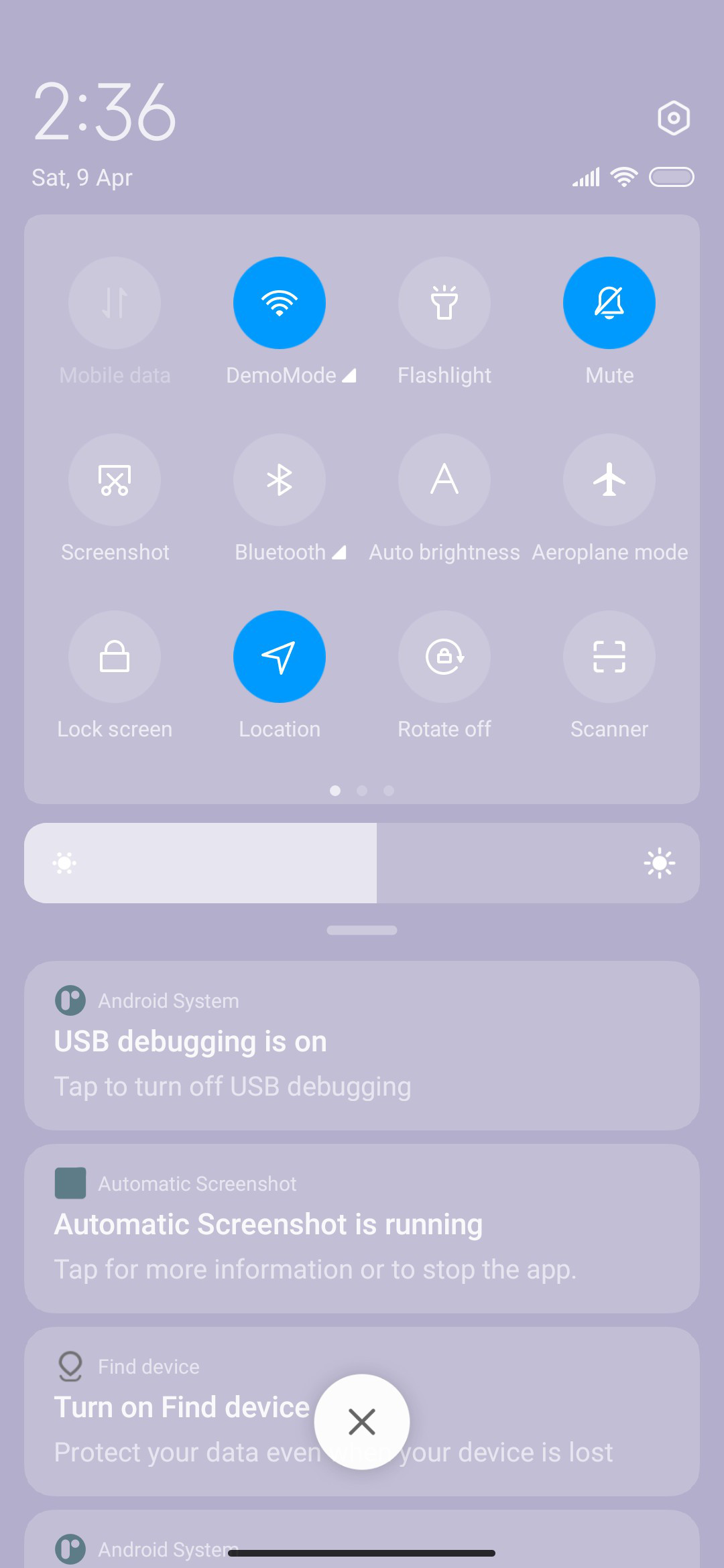Image resolution: width=724 pixels, height=1568 pixels.
Task: Expand the Bluetooth options arrow
Action: (x=339, y=552)
